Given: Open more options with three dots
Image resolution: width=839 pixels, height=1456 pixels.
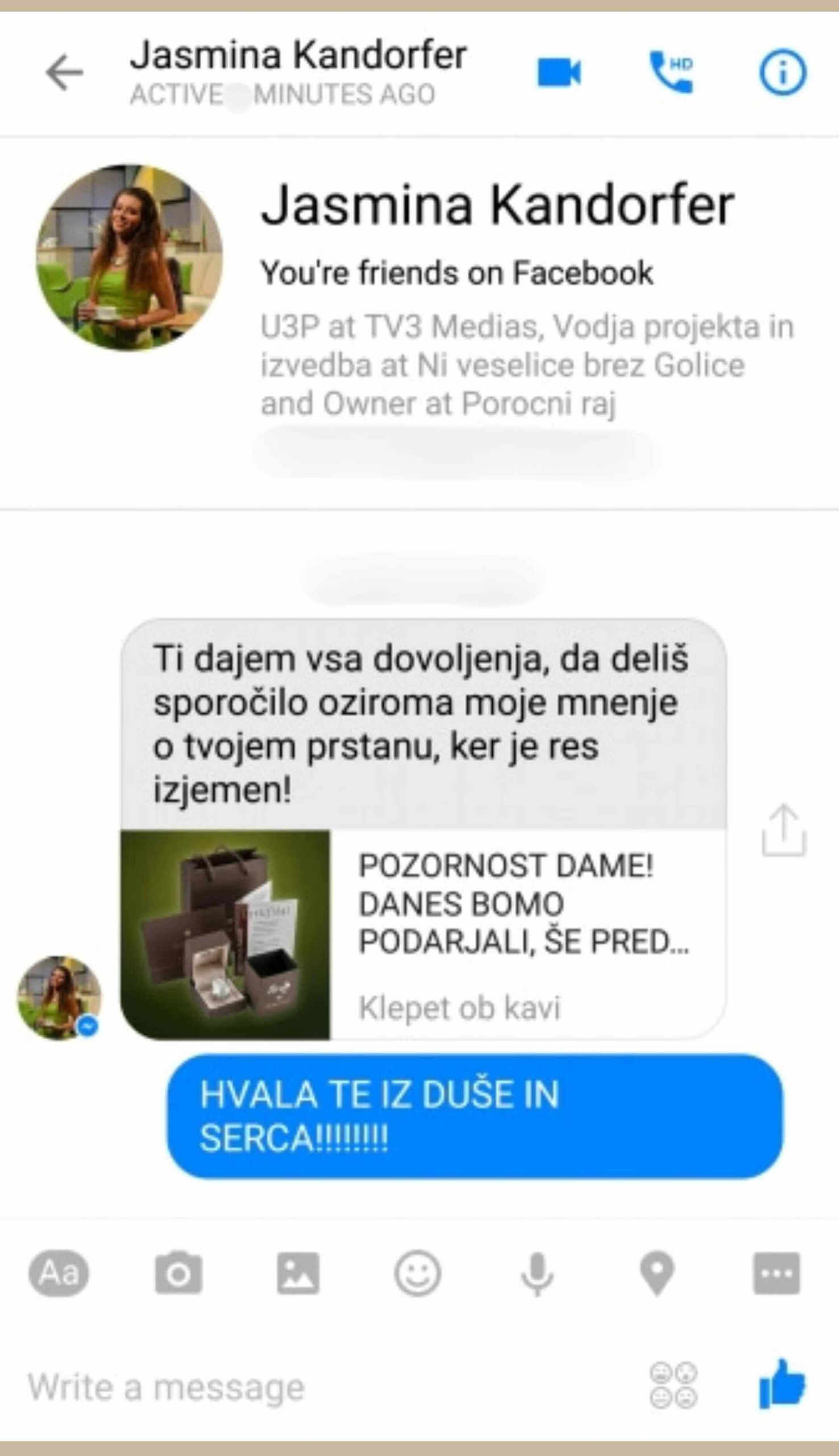Looking at the screenshot, I should [776, 1273].
